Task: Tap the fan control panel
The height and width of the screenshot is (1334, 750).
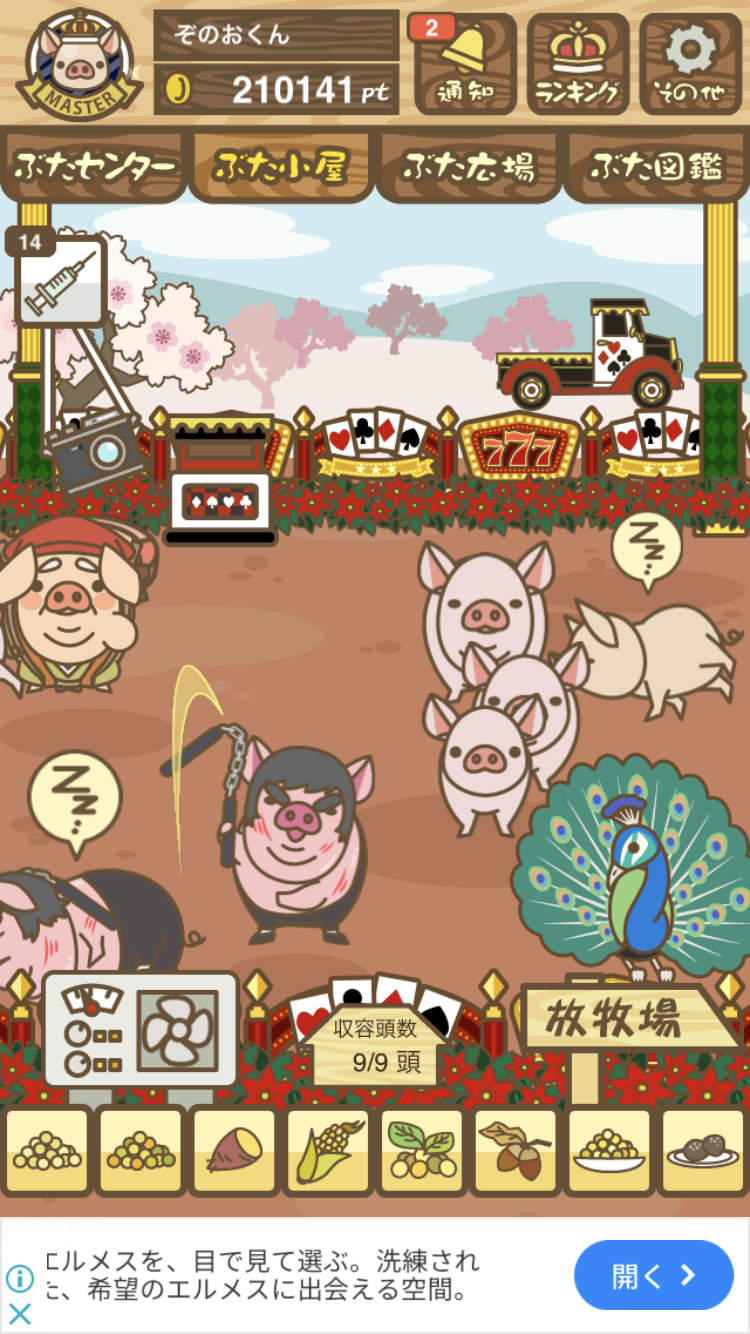Action: 140,1030
